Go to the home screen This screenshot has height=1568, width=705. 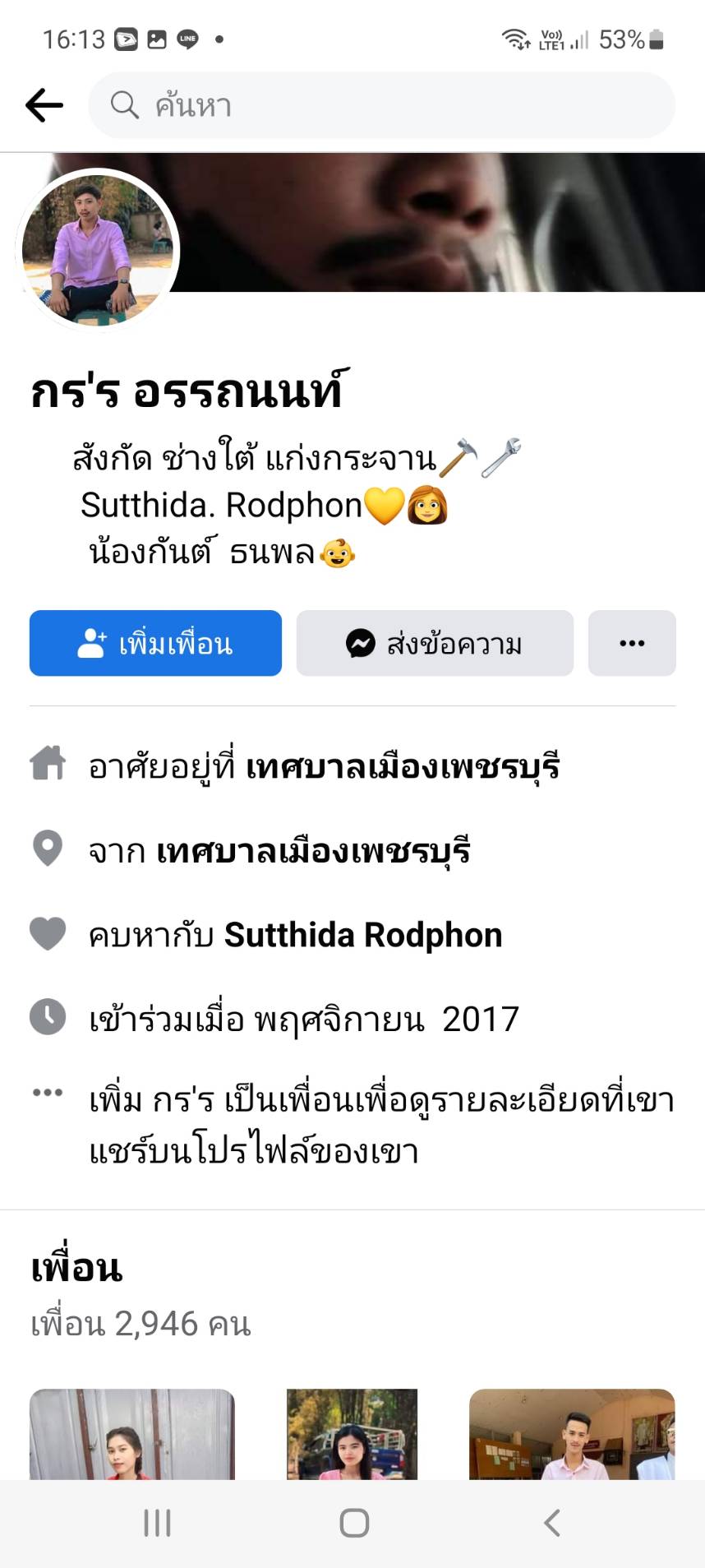[x=354, y=1523]
